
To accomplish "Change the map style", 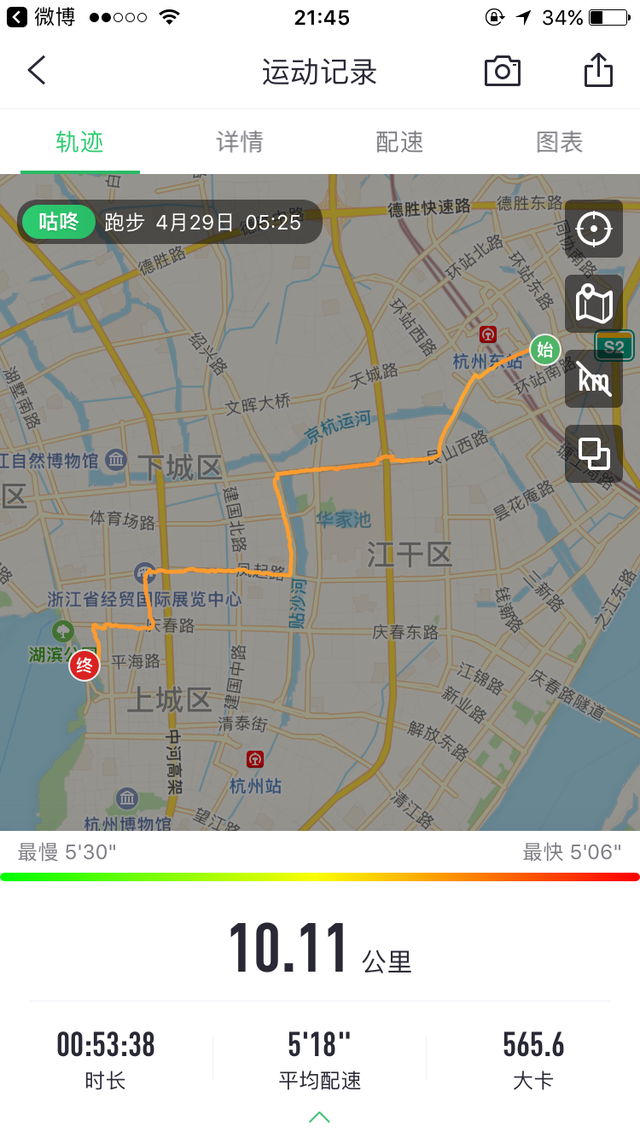I will click(x=594, y=304).
